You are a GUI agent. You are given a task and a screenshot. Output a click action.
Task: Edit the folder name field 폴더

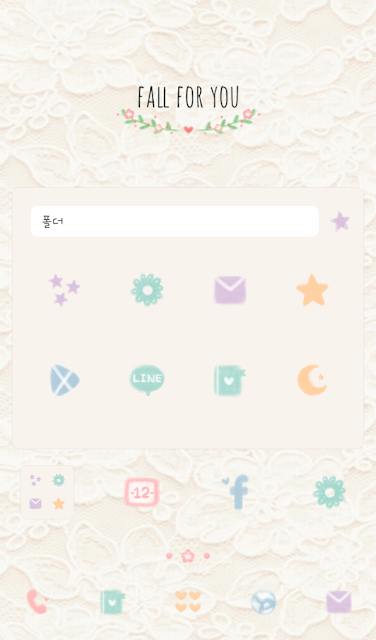click(x=175, y=221)
